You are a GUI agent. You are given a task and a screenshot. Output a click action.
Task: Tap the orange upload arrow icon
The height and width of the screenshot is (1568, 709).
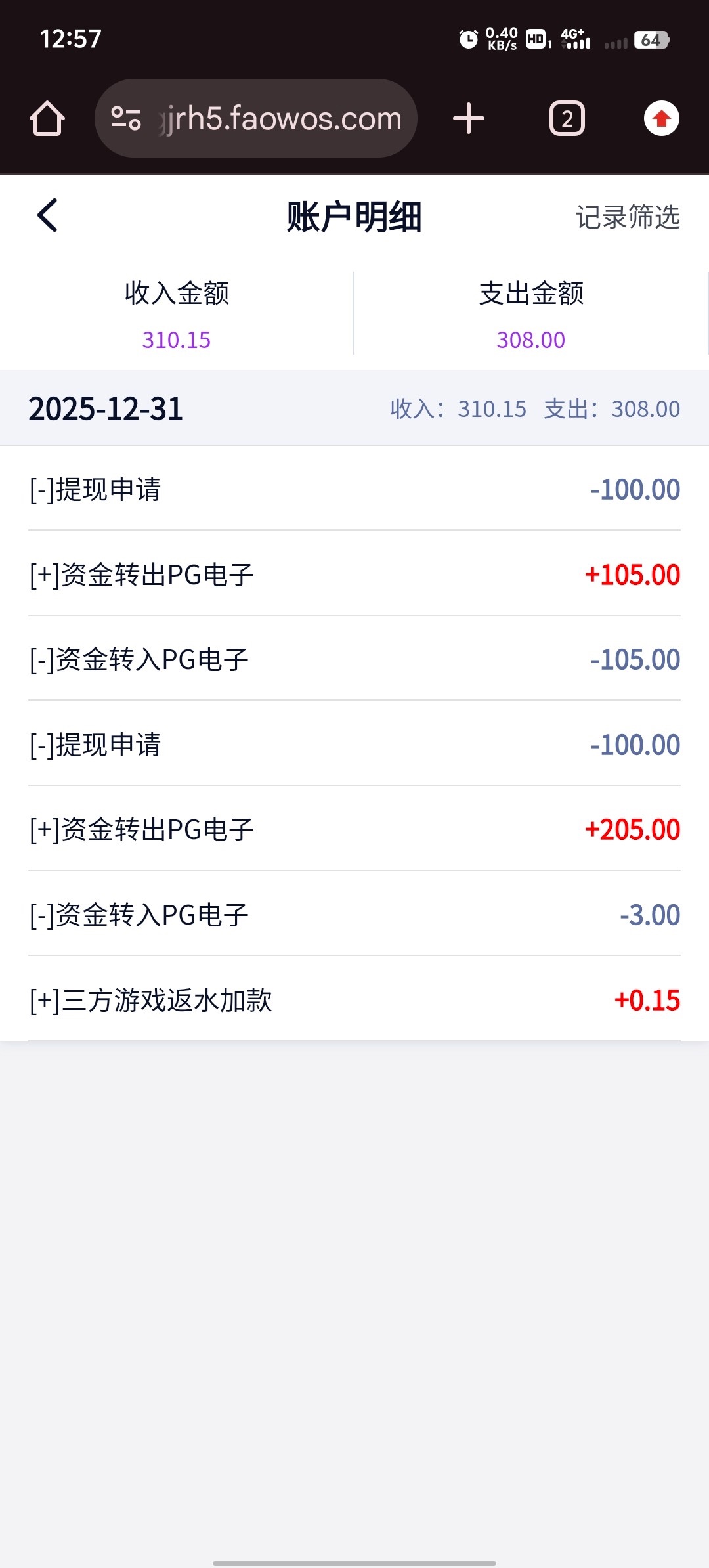coord(660,118)
